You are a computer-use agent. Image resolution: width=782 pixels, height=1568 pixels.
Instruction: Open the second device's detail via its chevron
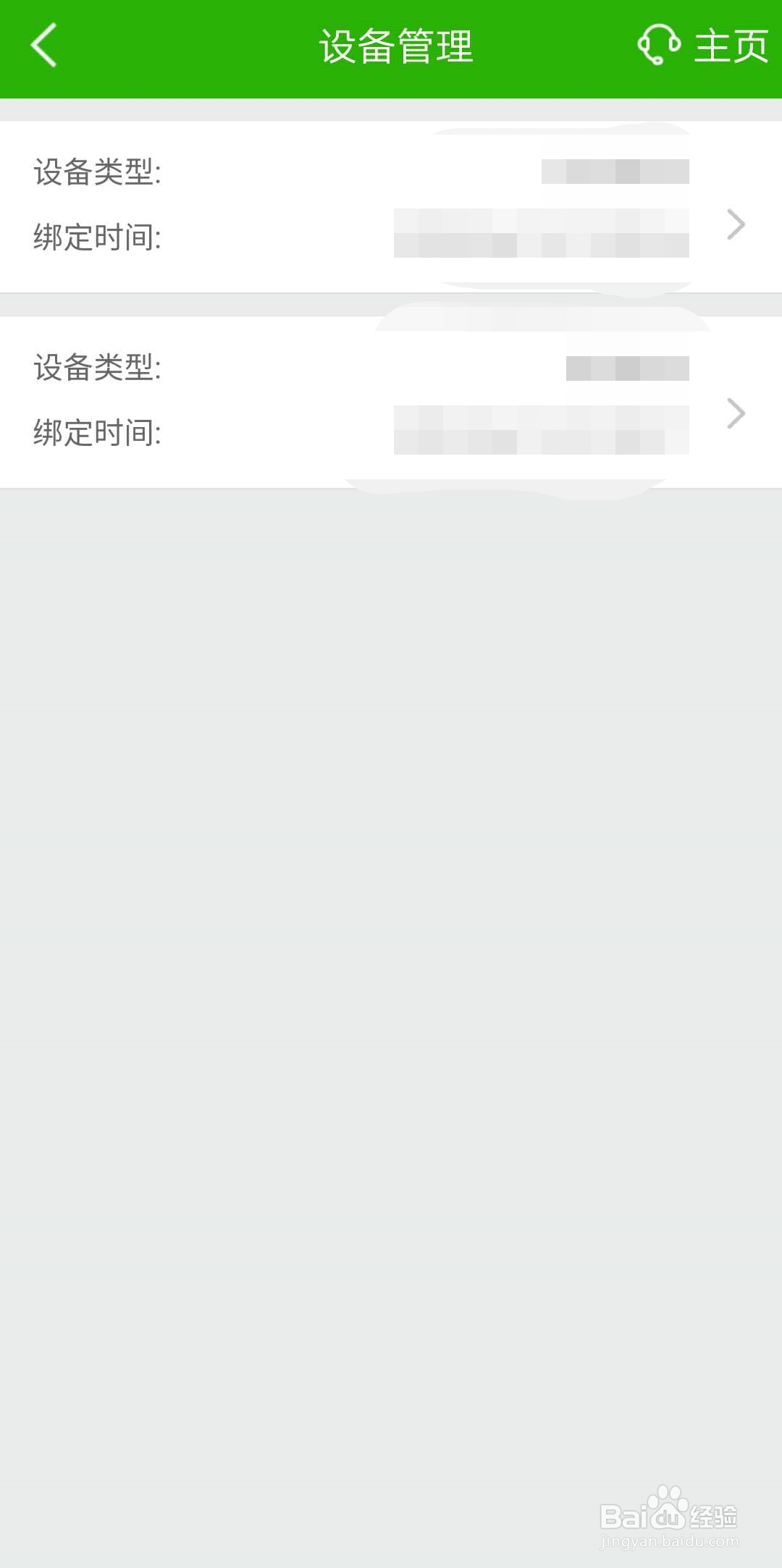point(737,413)
